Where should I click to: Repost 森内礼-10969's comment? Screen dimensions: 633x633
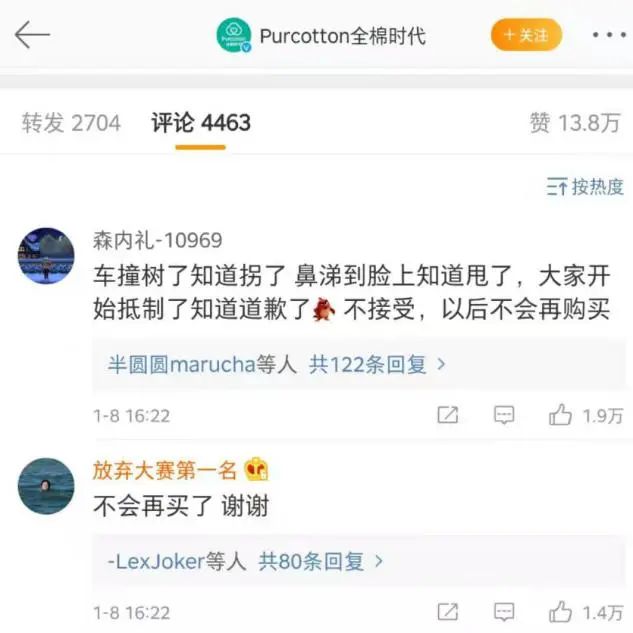click(x=448, y=415)
